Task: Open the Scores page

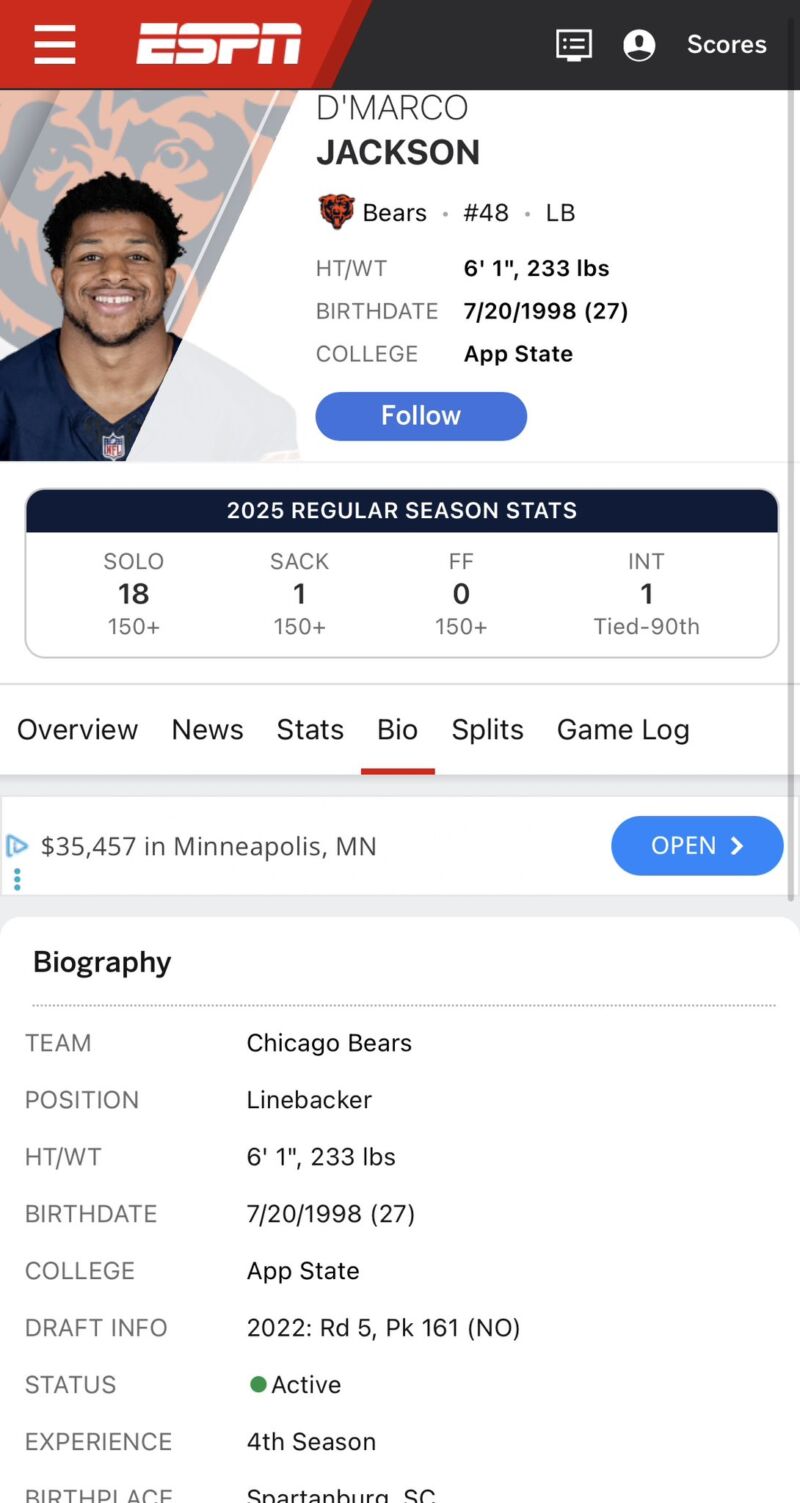Action: pos(726,45)
